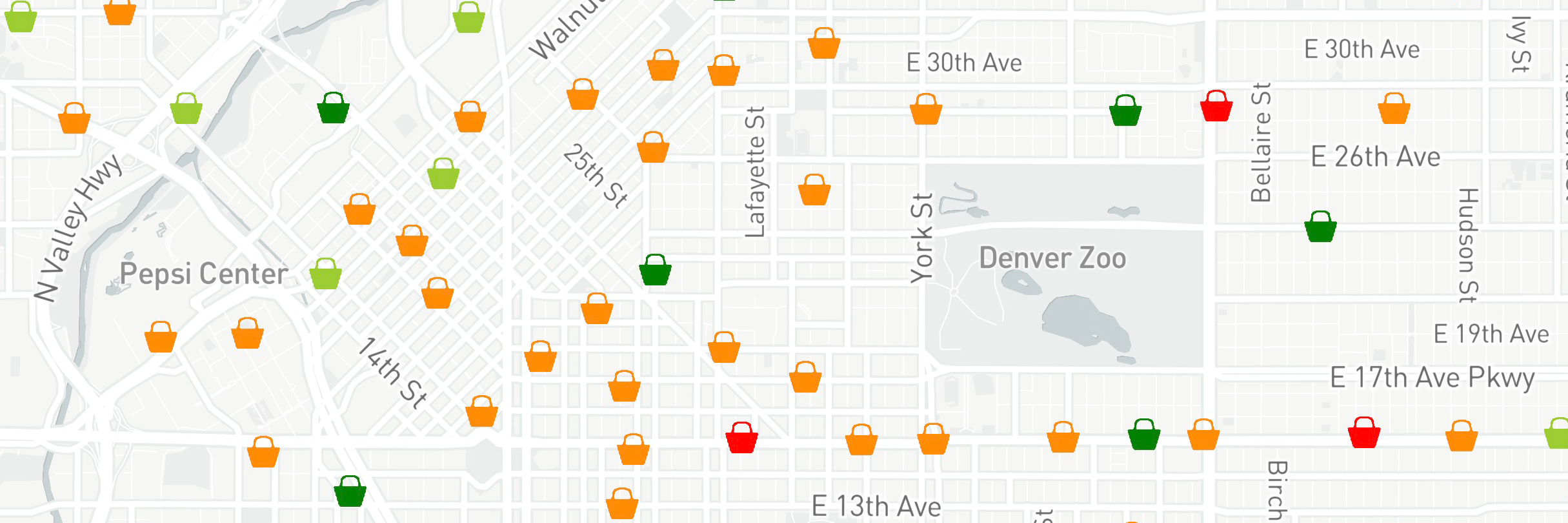Open the orange basket above N Valley Hwy label
The height and width of the screenshot is (523, 1568).
(x=74, y=119)
